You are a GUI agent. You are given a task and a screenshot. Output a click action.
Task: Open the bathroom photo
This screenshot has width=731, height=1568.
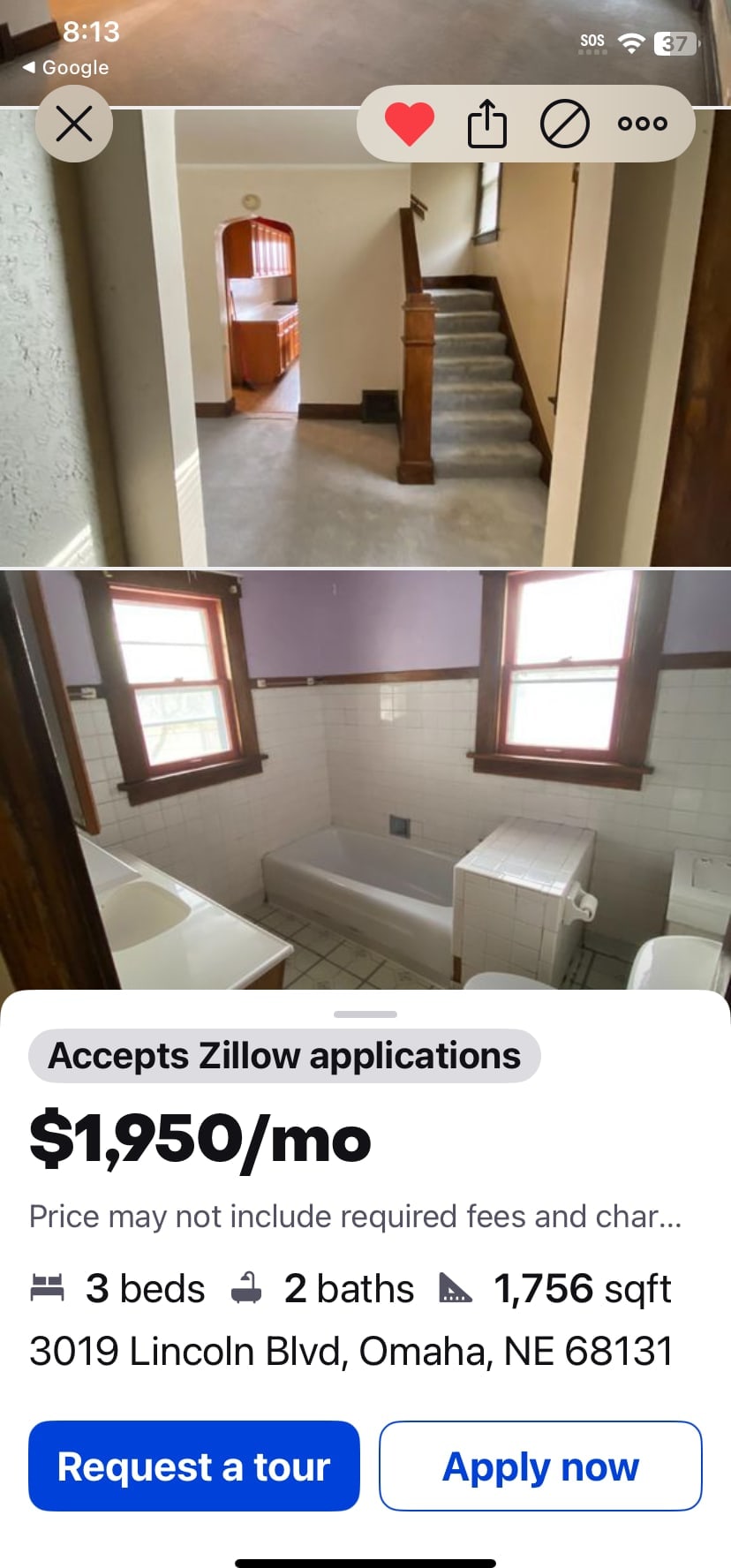(365, 777)
